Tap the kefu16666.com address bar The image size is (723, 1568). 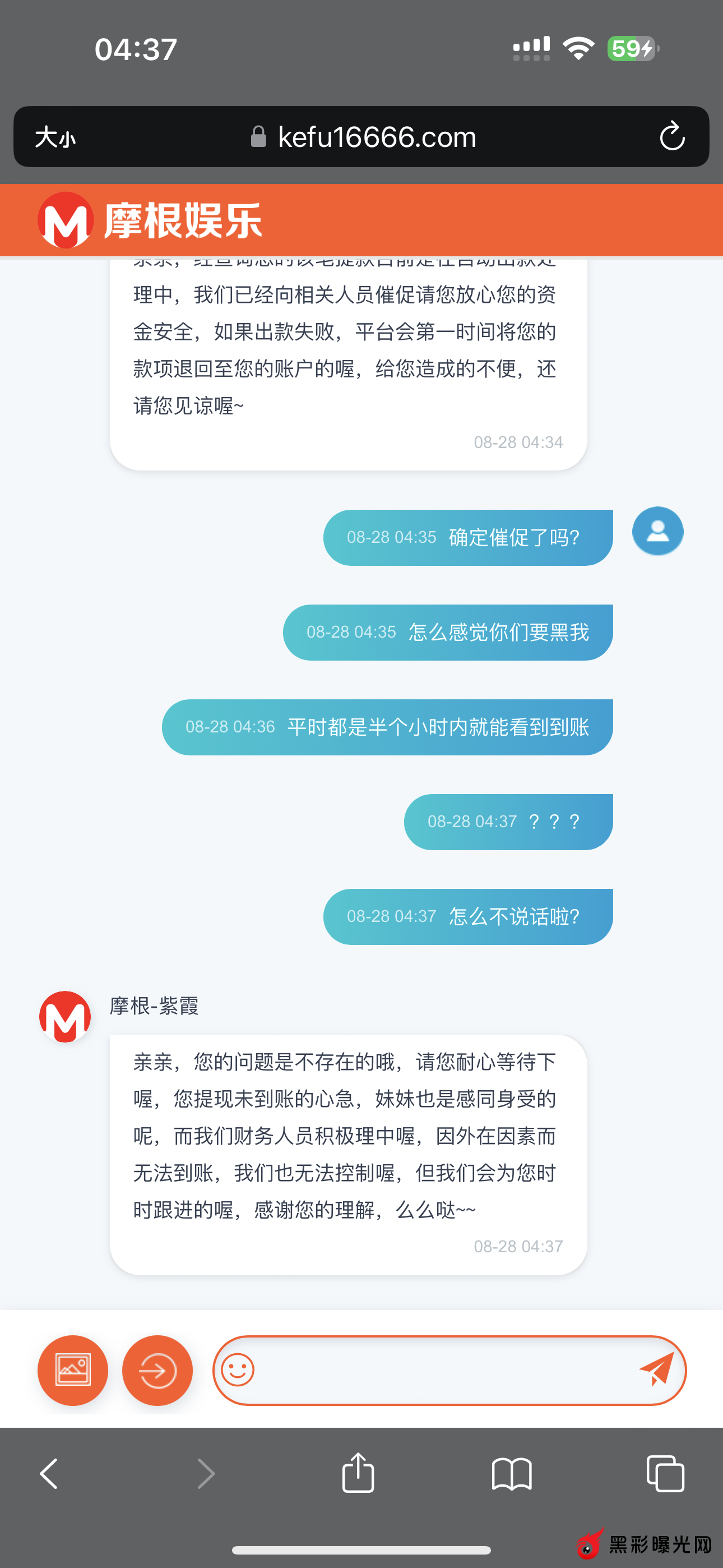pos(364,137)
